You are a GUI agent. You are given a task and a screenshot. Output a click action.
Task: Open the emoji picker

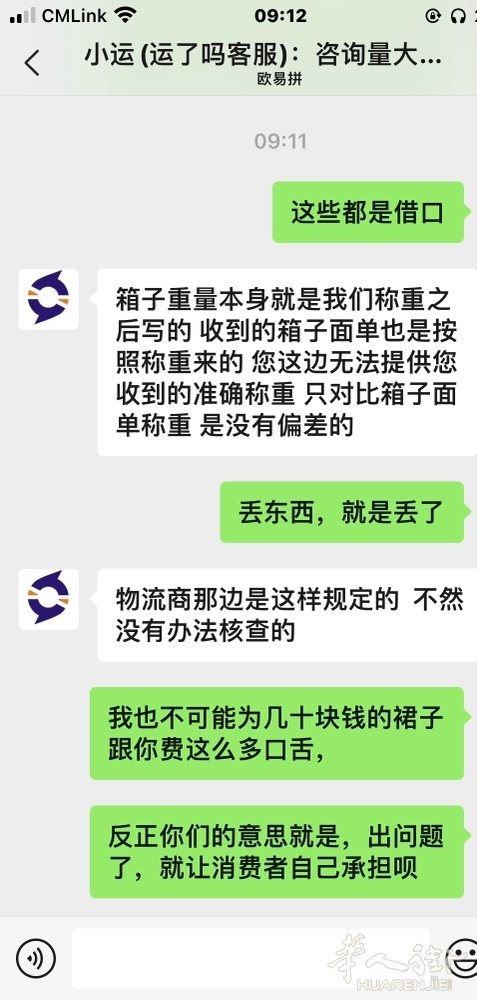pyautogui.click(x=461, y=957)
